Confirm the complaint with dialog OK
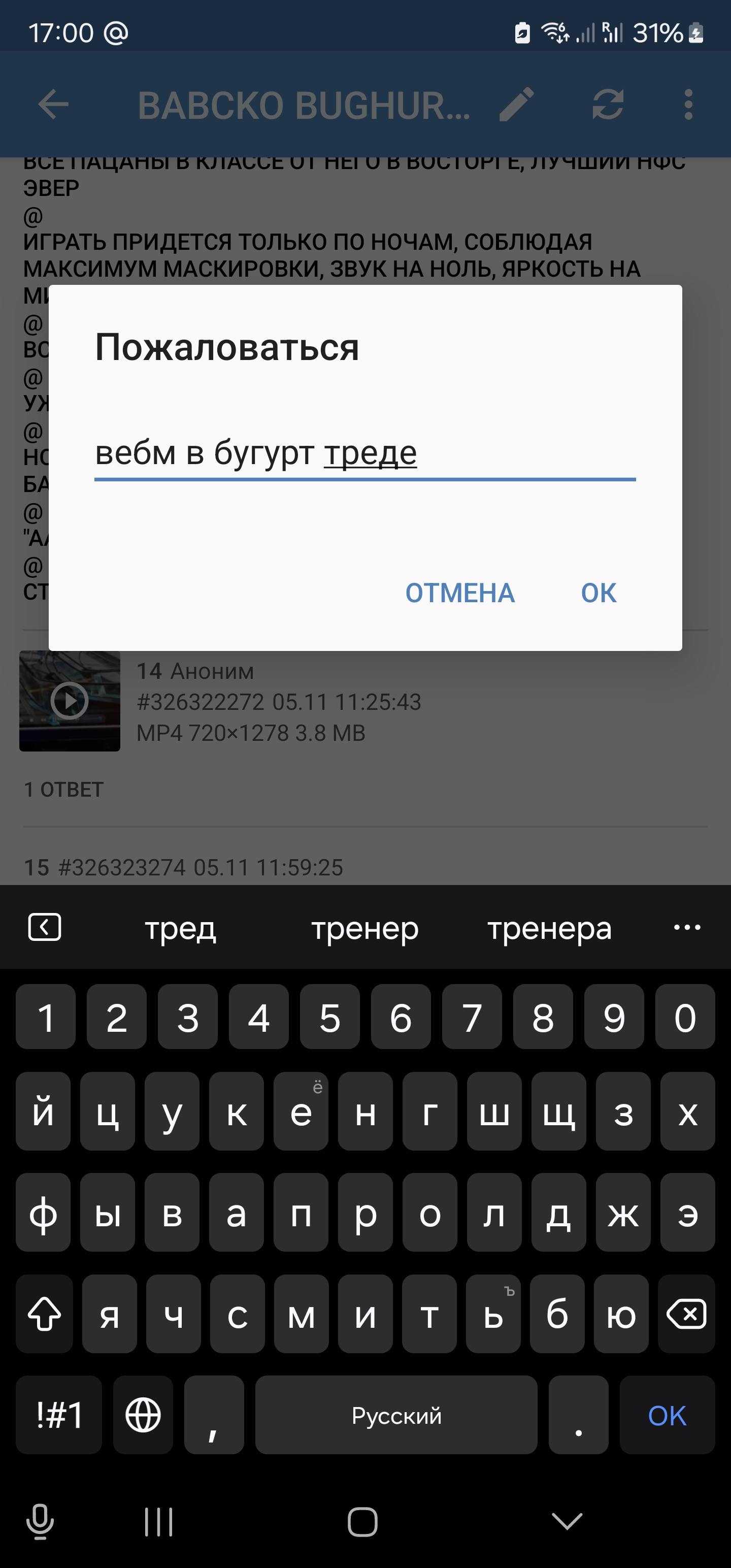Viewport: 731px width, 1568px height. (x=599, y=593)
